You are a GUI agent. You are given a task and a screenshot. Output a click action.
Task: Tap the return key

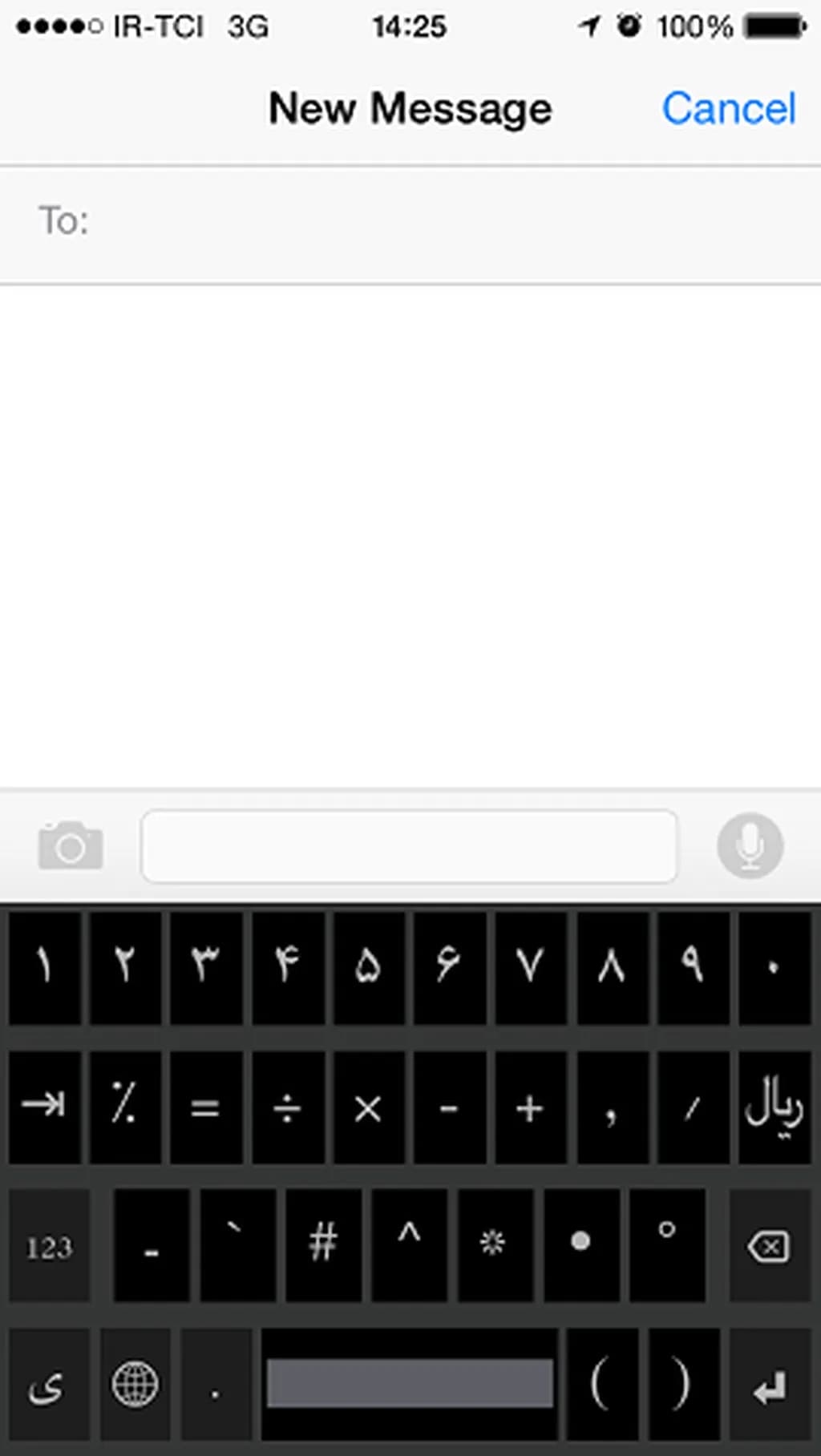tap(769, 1385)
